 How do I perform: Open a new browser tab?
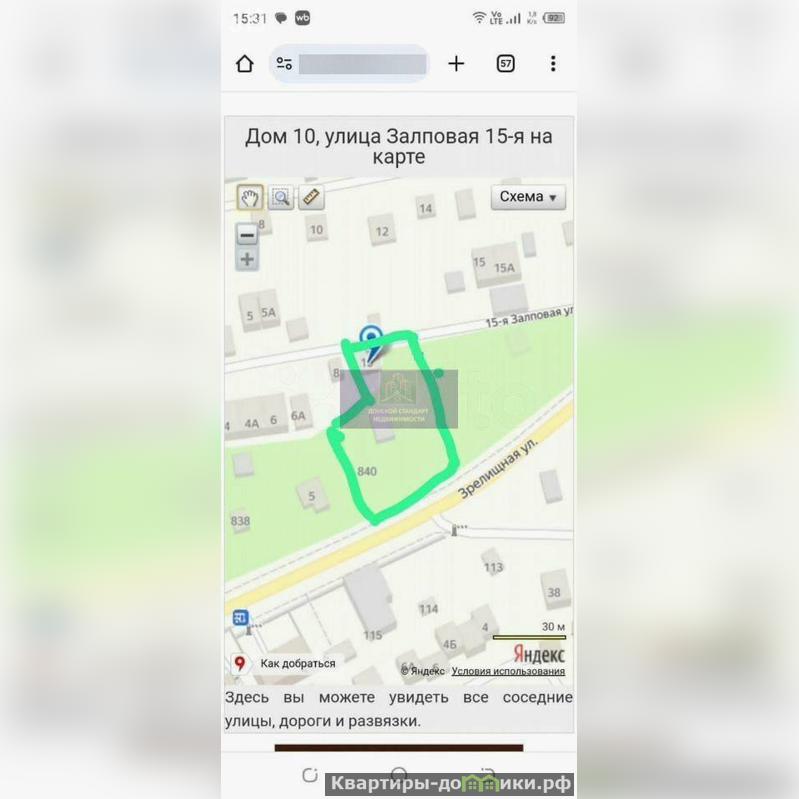pos(456,64)
